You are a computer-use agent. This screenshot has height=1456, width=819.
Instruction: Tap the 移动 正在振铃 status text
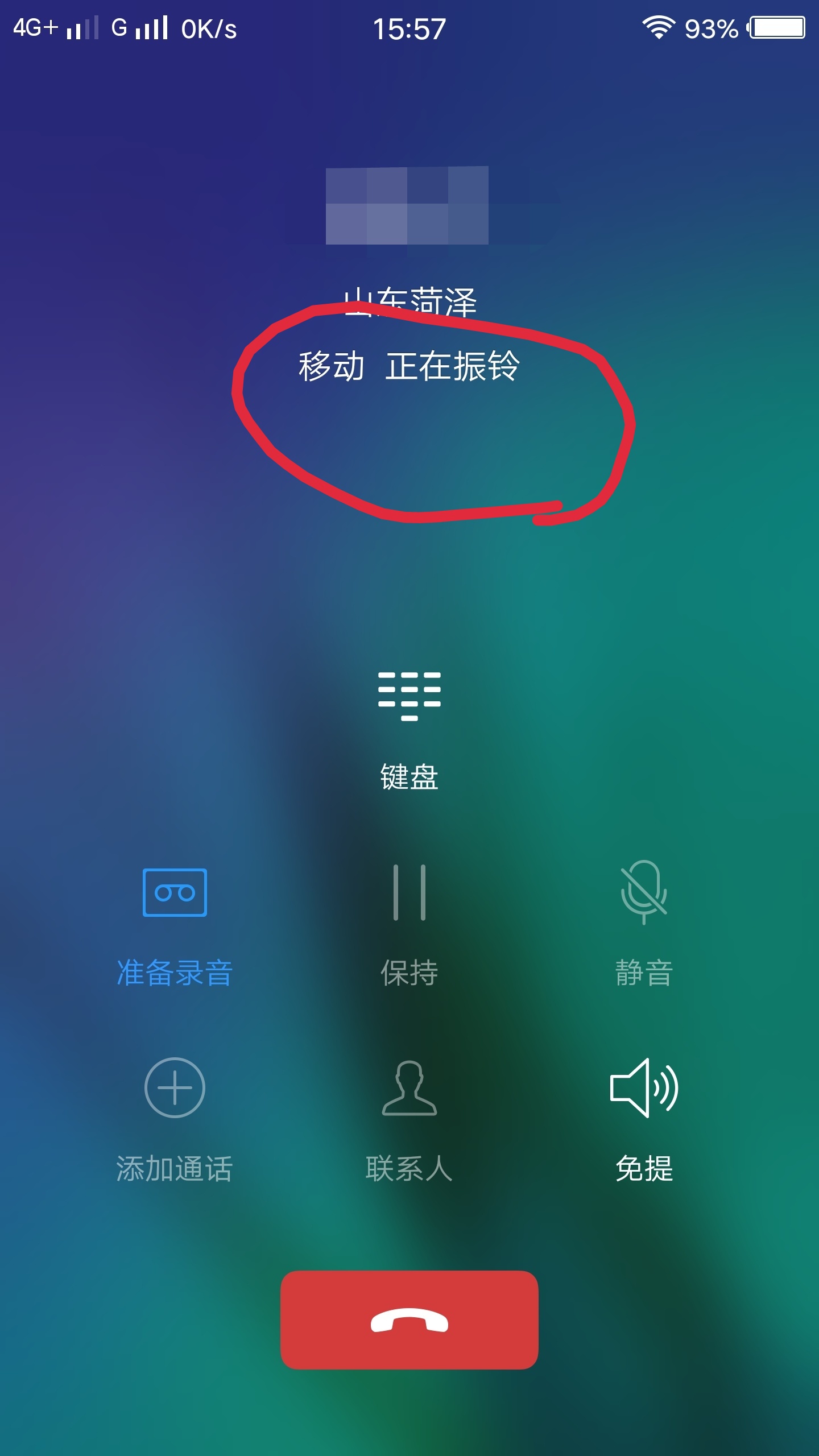(411, 364)
